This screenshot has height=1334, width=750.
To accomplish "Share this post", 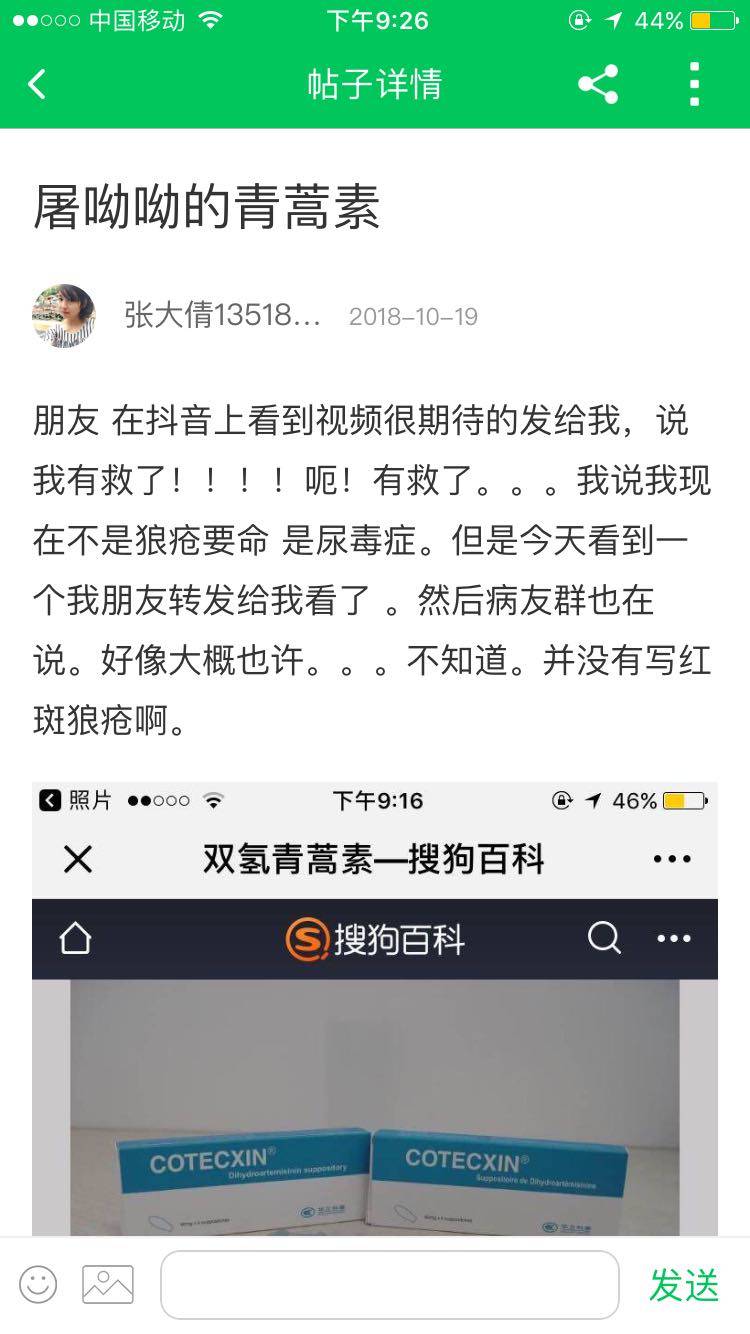I will [598, 84].
